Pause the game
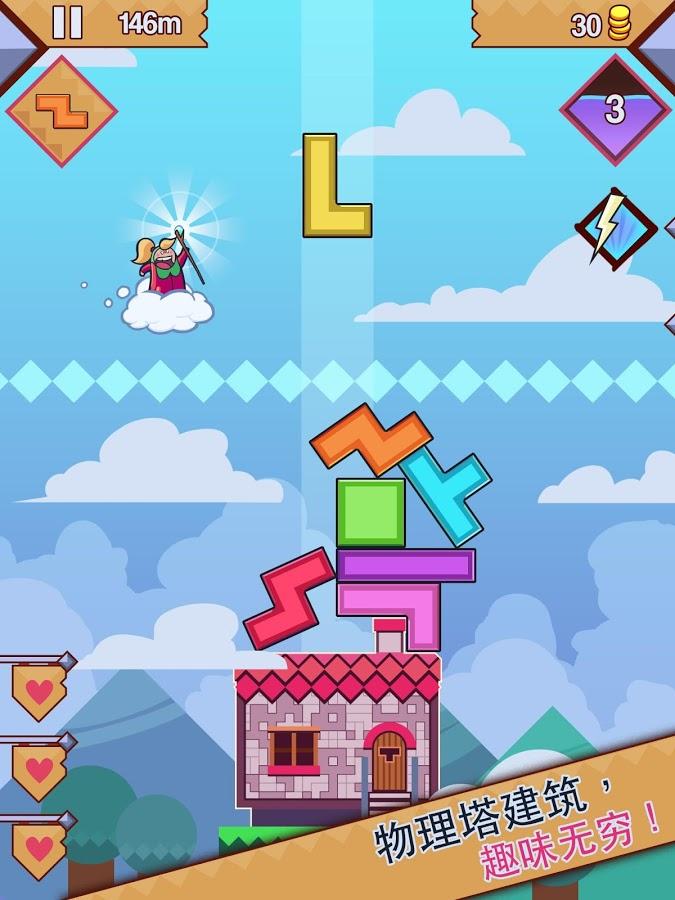This screenshot has height=900, width=675. [67, 22]
